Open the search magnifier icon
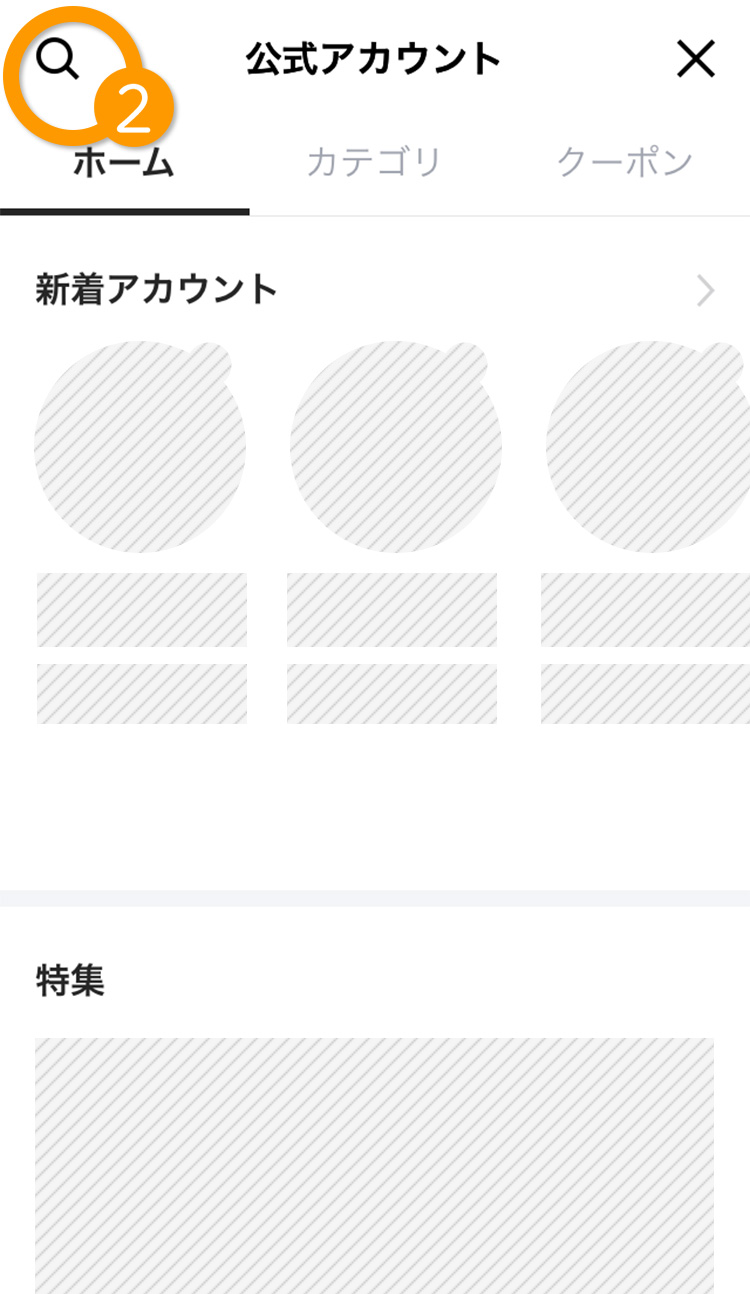Image resolution: width=750 pixels, height=1294 pixels. 58,61
